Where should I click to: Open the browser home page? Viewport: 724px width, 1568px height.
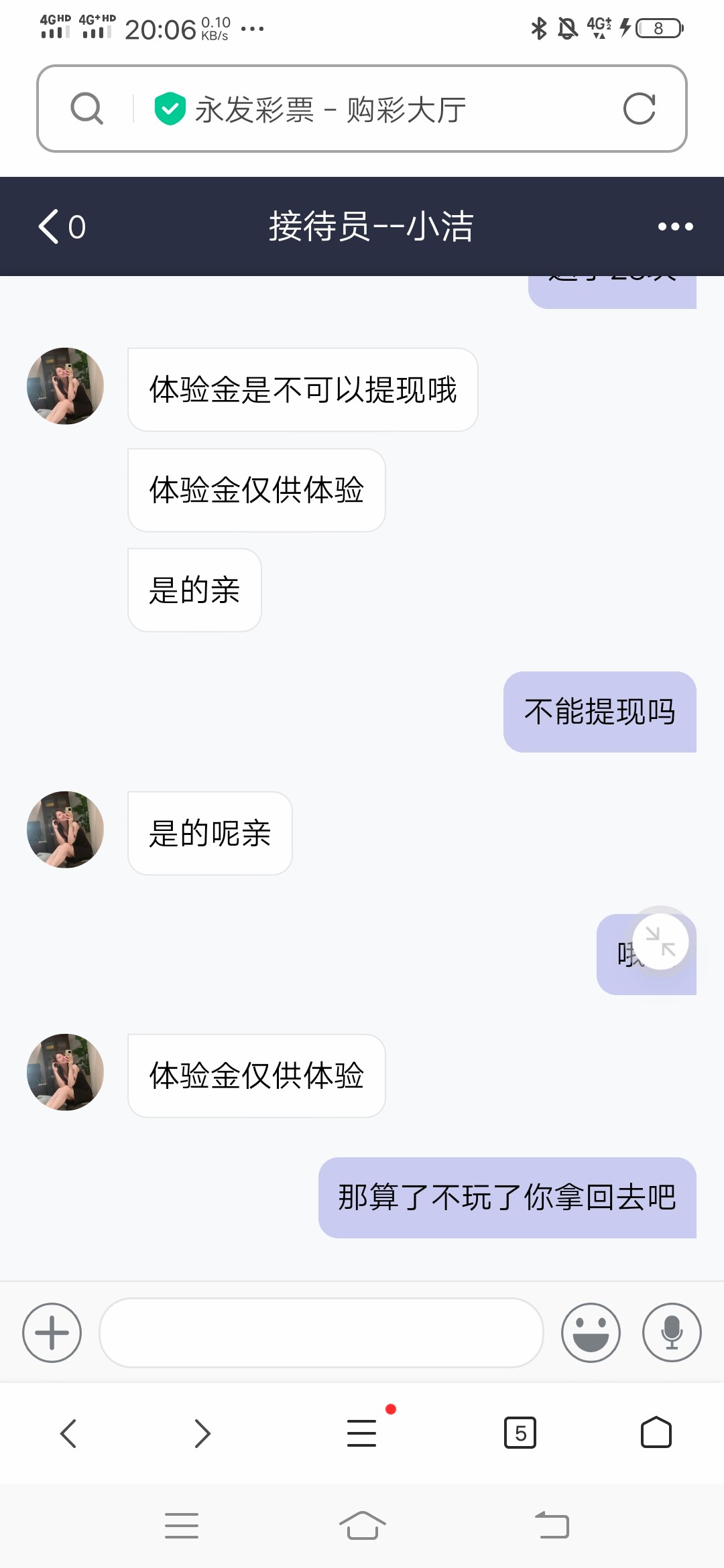click(656, 1433)
